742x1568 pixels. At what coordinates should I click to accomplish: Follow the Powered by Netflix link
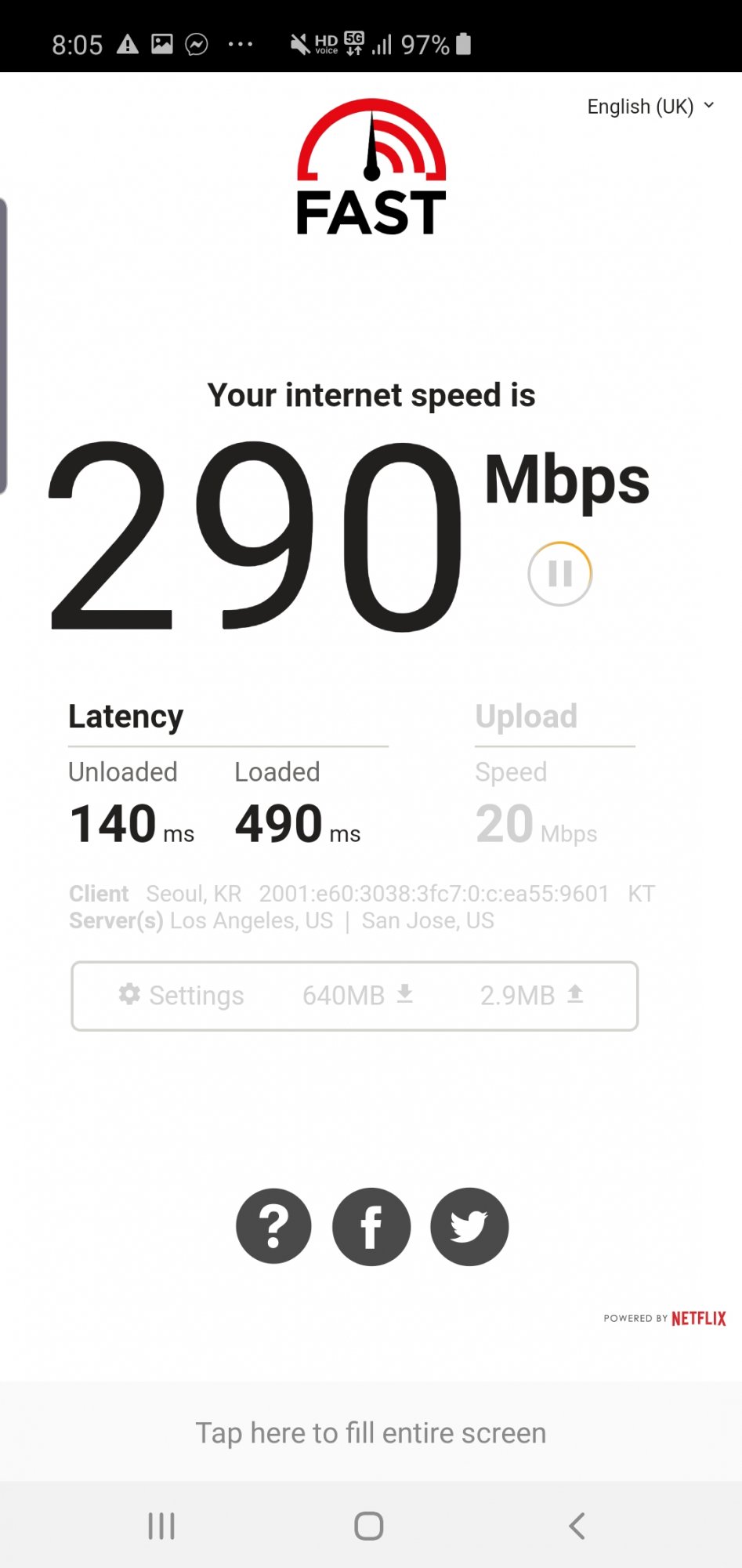[x=664, y=1318]
